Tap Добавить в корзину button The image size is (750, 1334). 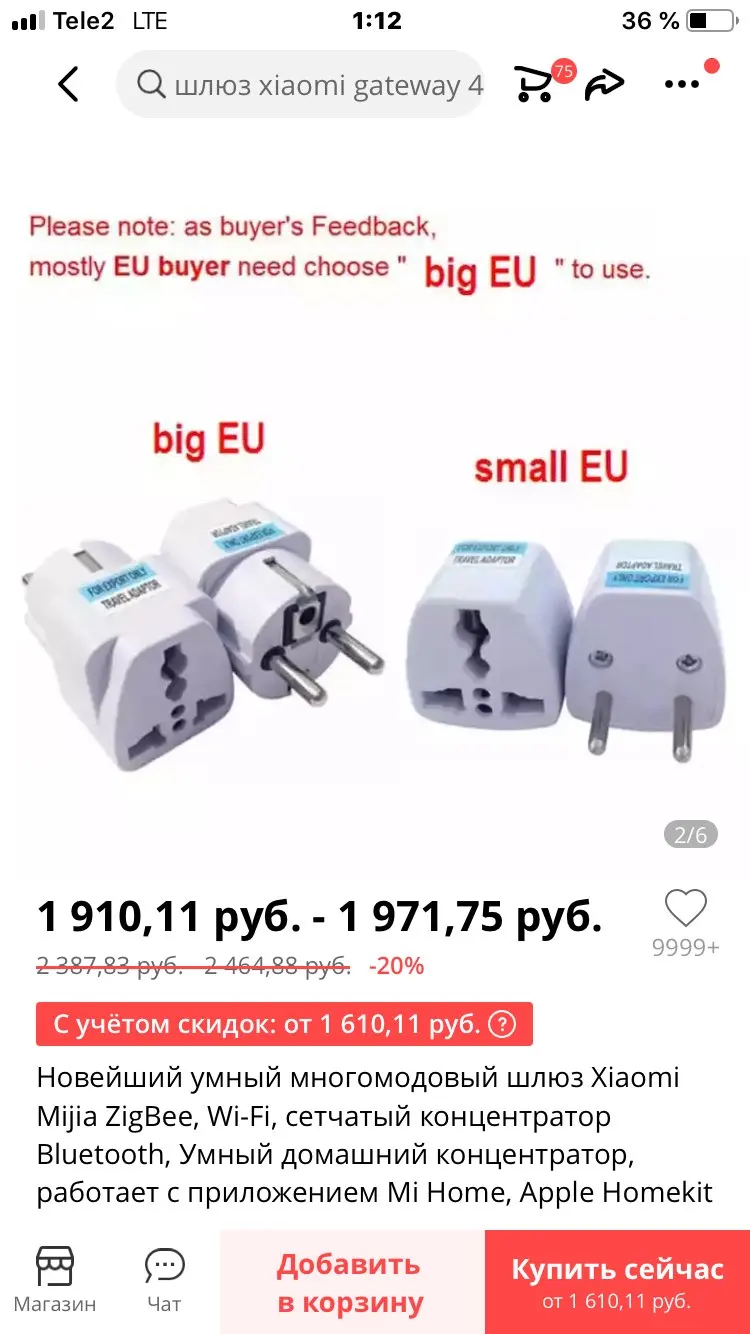click(x=351, y=1282)
